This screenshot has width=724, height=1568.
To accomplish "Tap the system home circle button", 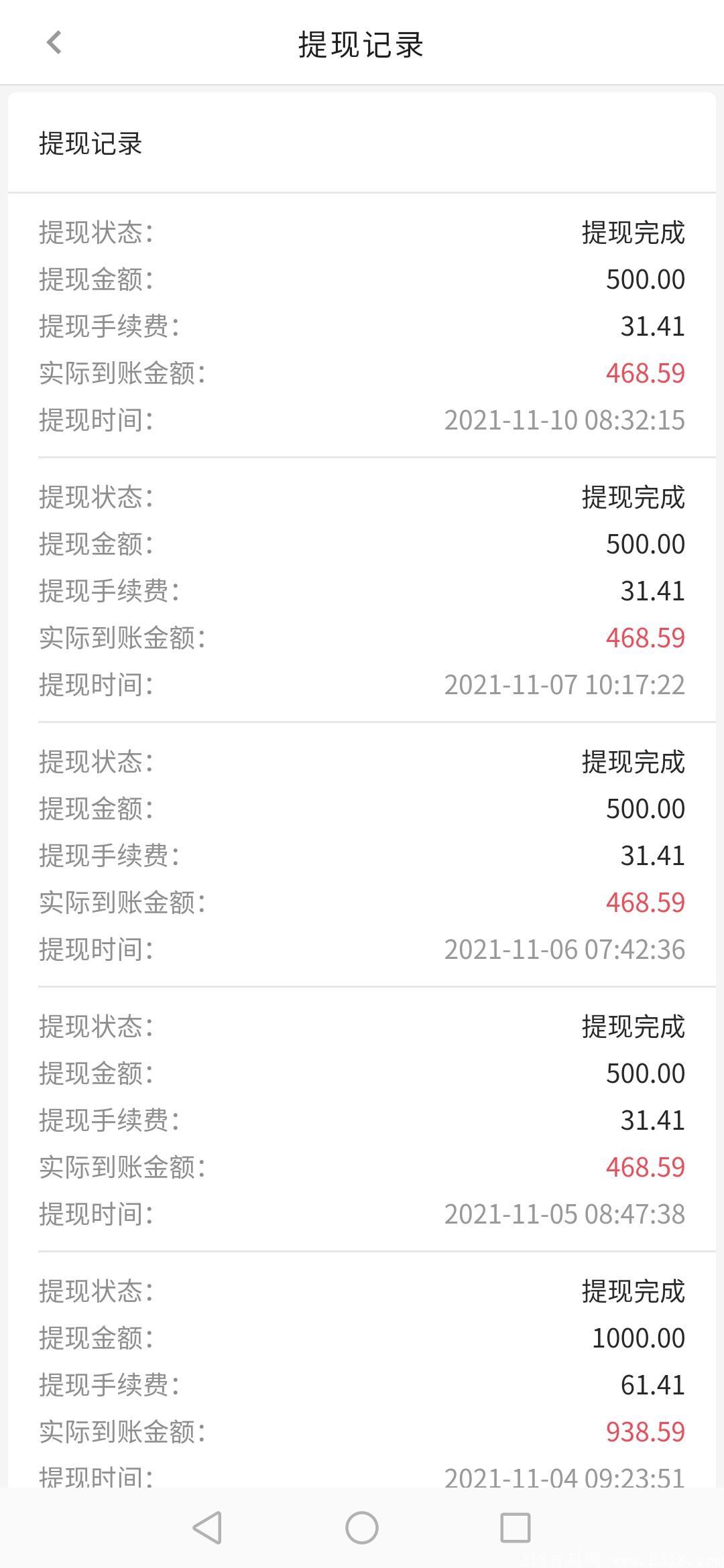I will click(x=362, y=1528).
